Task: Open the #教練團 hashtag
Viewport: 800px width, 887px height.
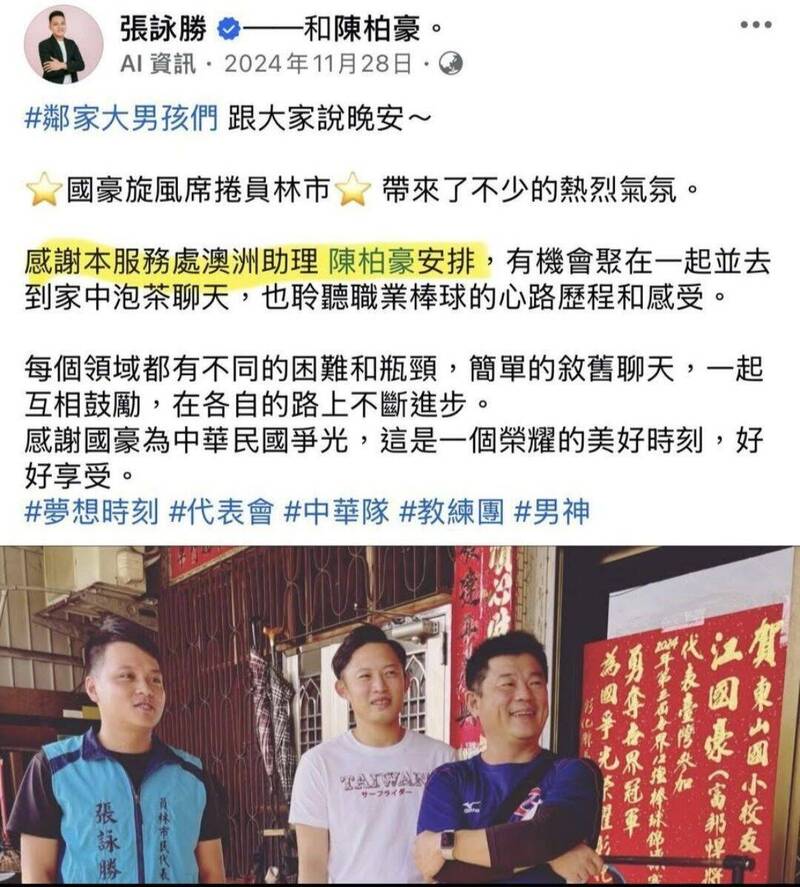Action: click(x=451, y=512)
